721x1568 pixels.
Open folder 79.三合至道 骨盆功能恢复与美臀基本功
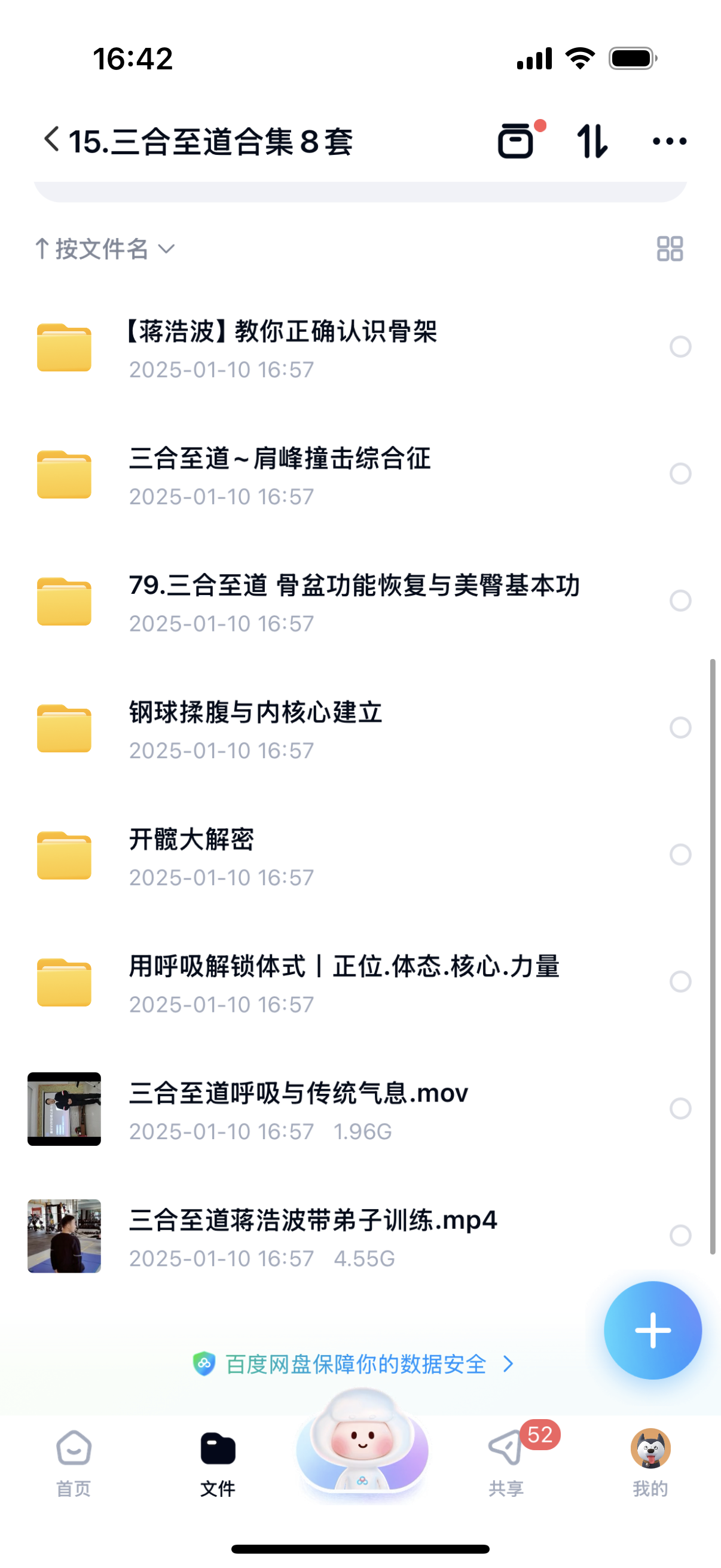tap(353, 601)
